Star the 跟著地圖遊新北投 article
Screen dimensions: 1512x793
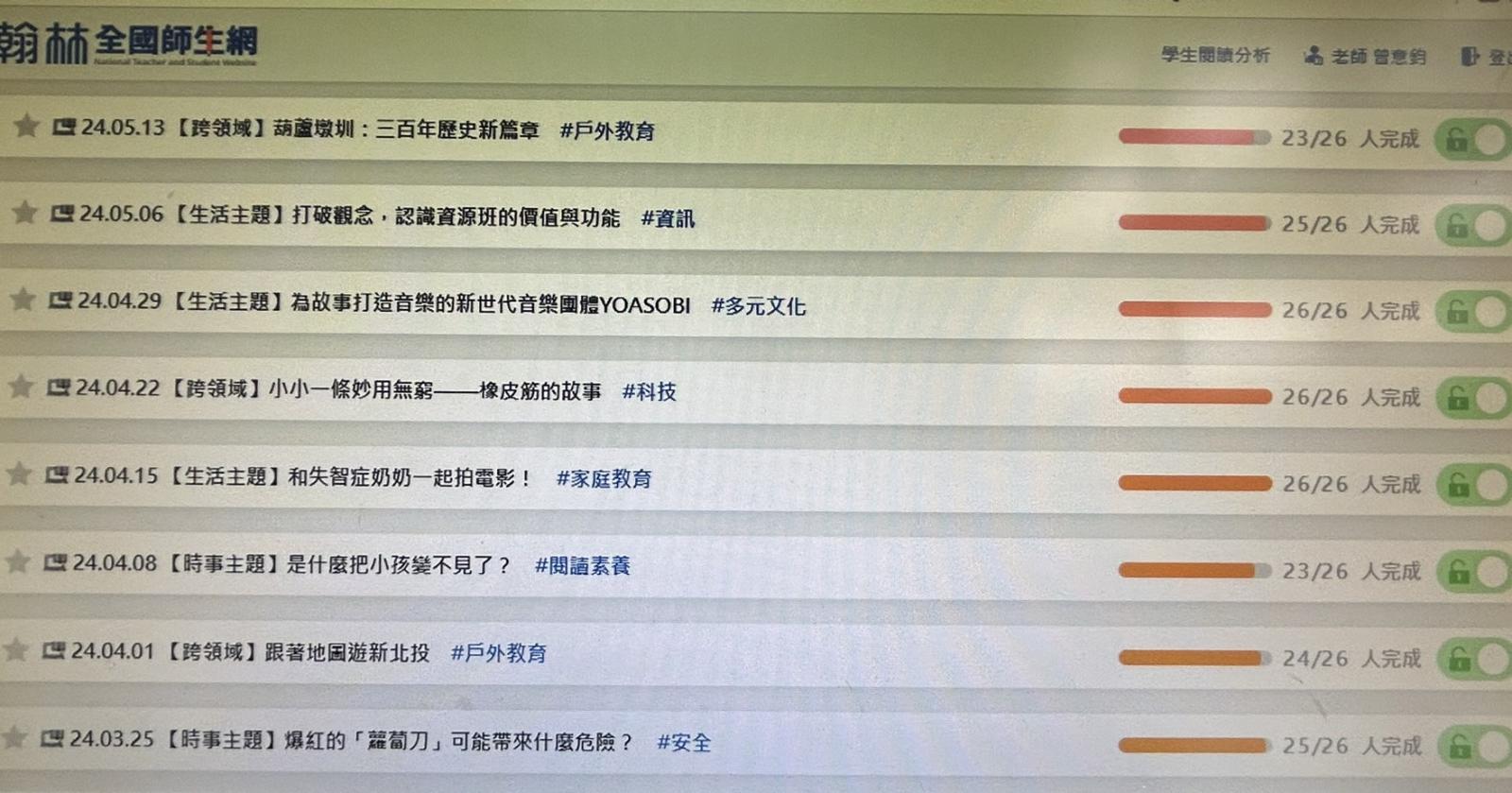(x=16, y=649)
